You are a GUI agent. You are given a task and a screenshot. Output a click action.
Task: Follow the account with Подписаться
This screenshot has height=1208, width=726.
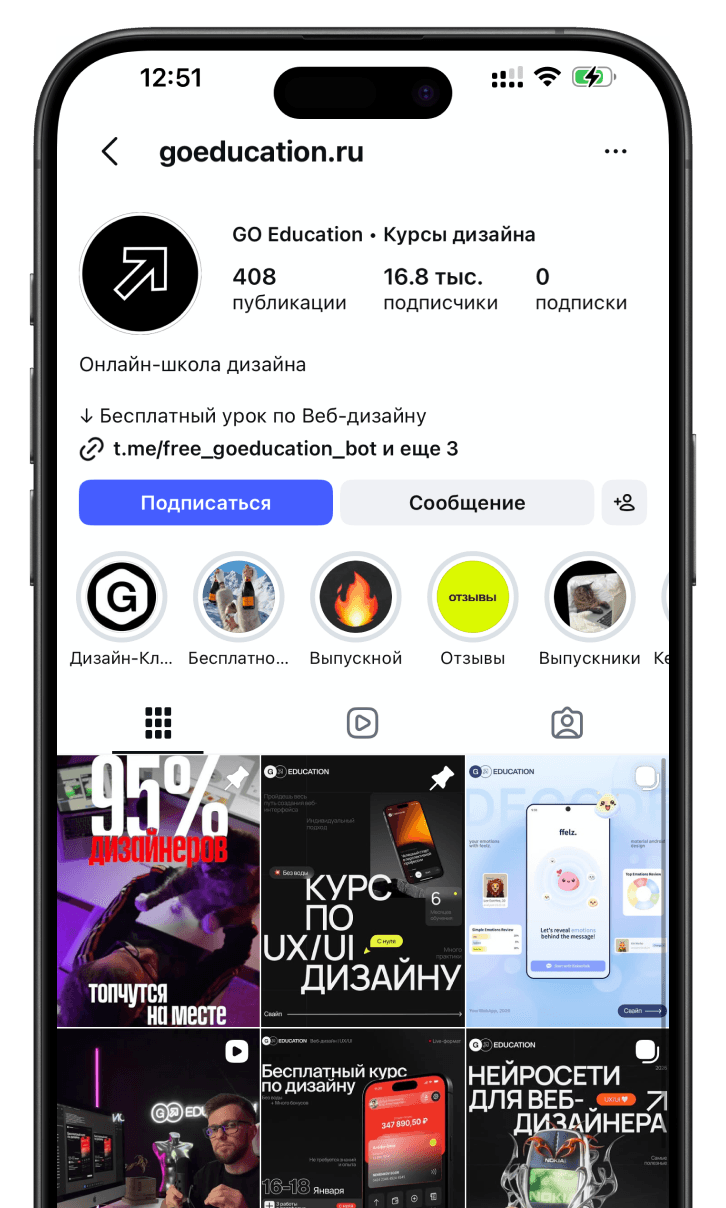point(206,502)
